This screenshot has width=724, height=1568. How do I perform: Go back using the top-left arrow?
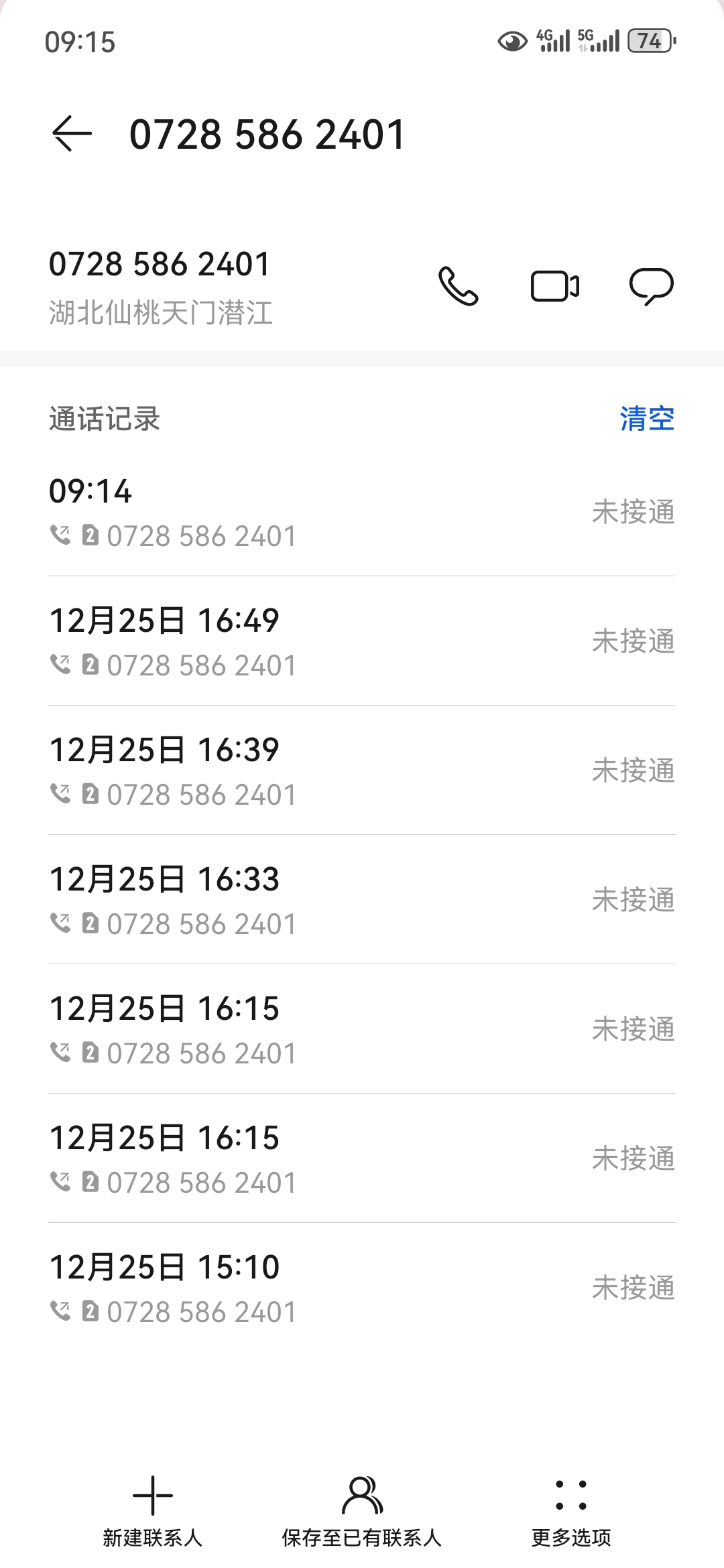(72, 133)
